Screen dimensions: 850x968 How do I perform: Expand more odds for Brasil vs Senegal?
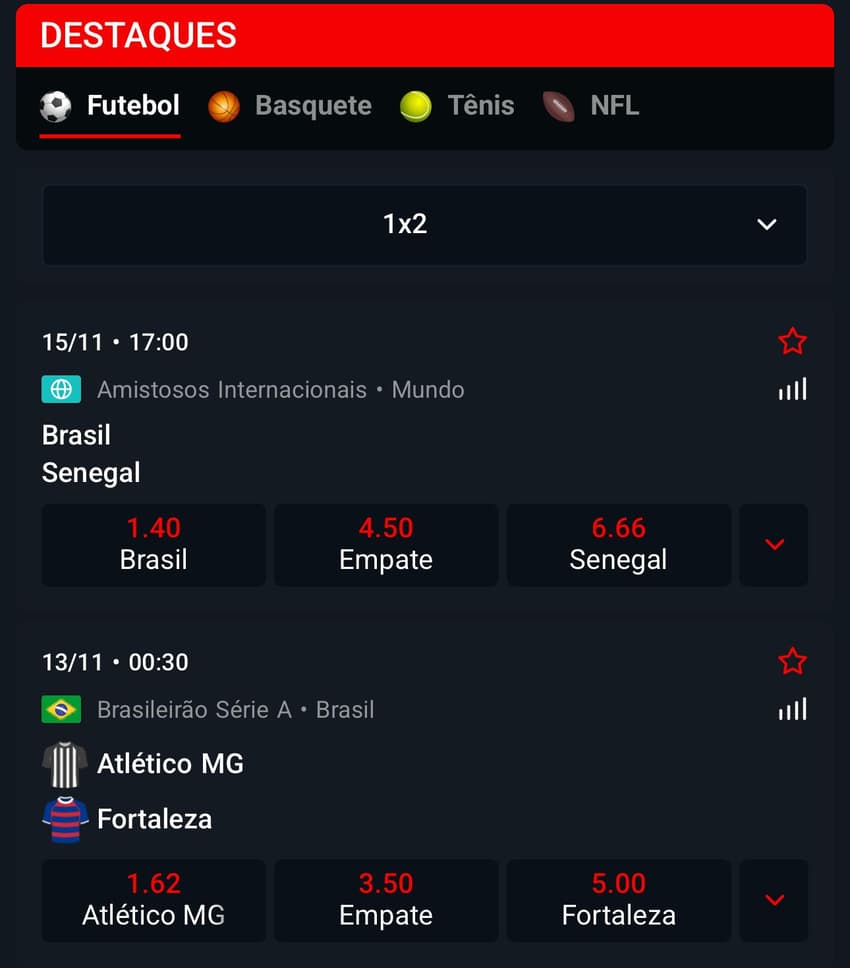(x=774, y=545)
